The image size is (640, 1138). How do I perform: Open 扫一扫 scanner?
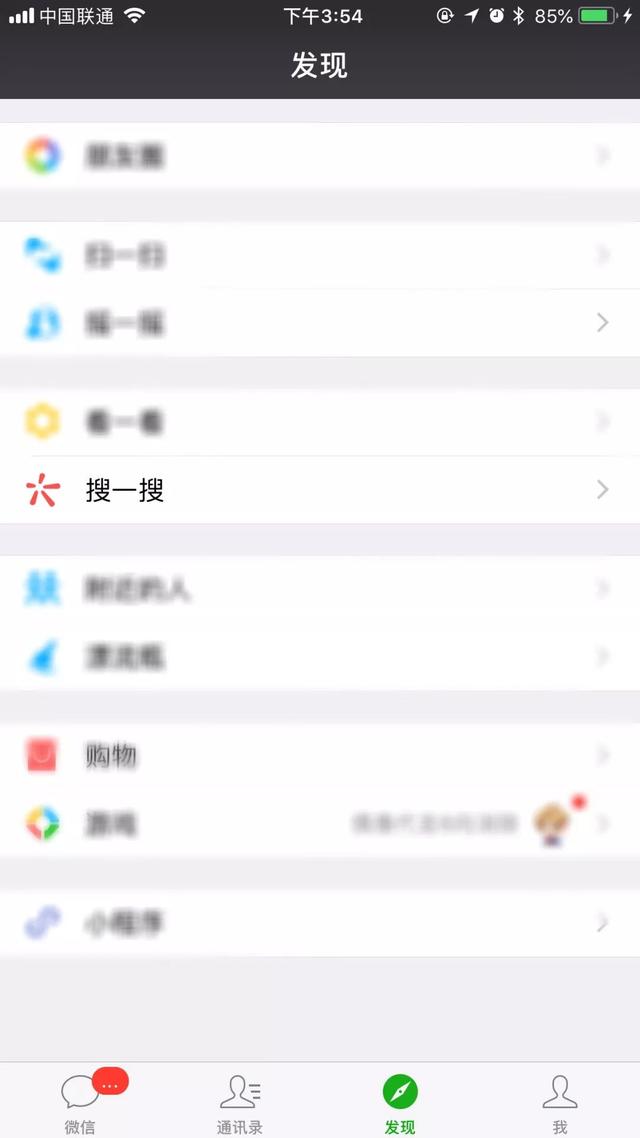click(x=320, y=256)
